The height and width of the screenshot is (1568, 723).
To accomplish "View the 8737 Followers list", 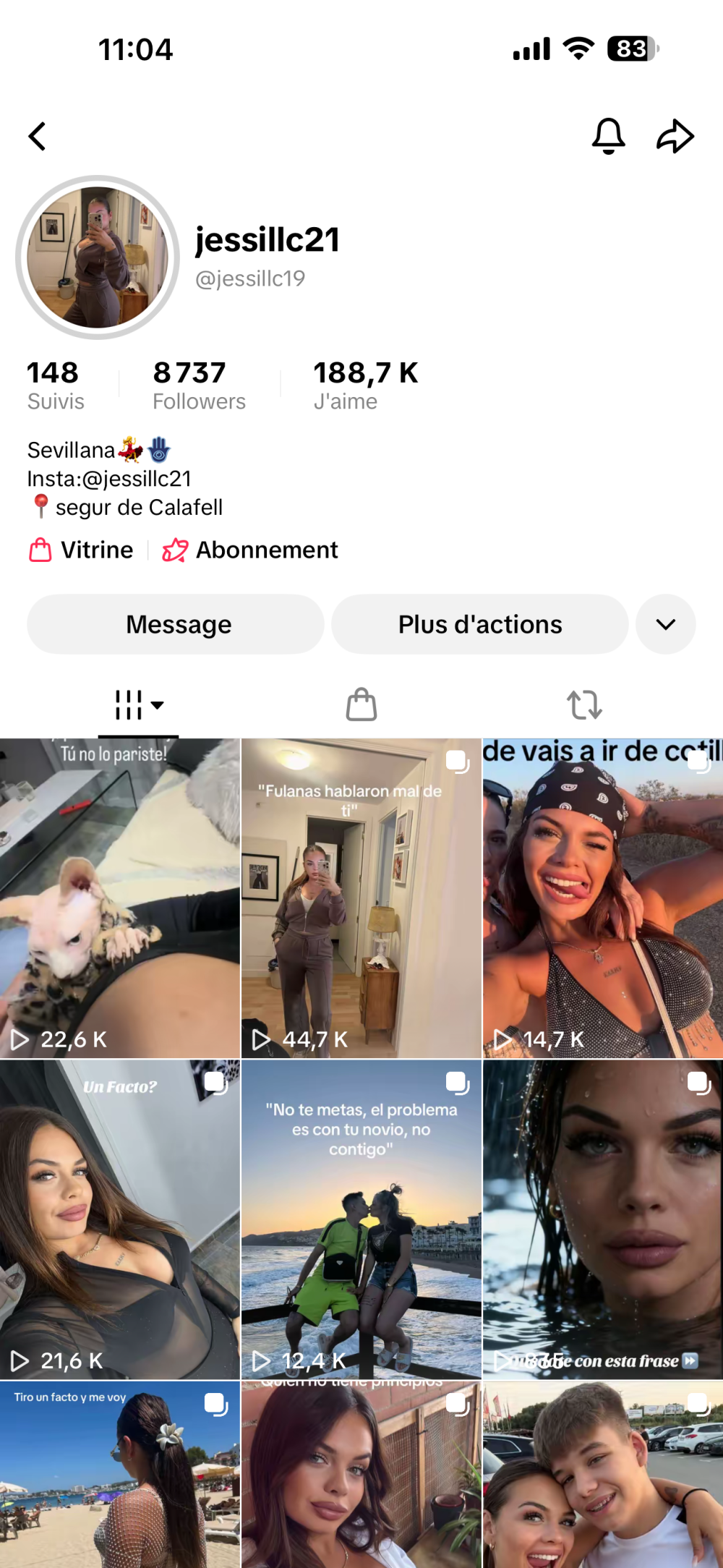I will [x=199, y=385].
